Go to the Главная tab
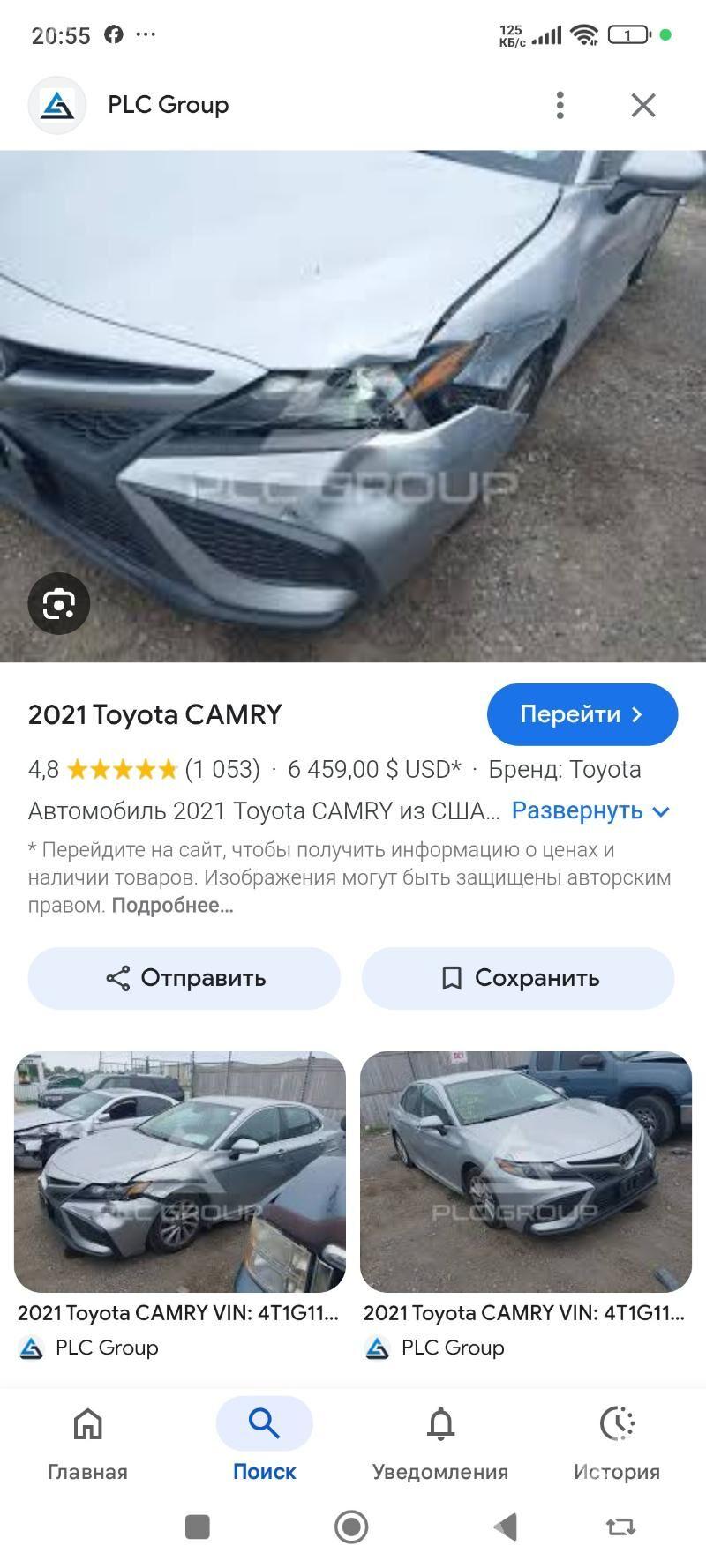This screenshot has height=1568, width=706. pos(87,1441)
